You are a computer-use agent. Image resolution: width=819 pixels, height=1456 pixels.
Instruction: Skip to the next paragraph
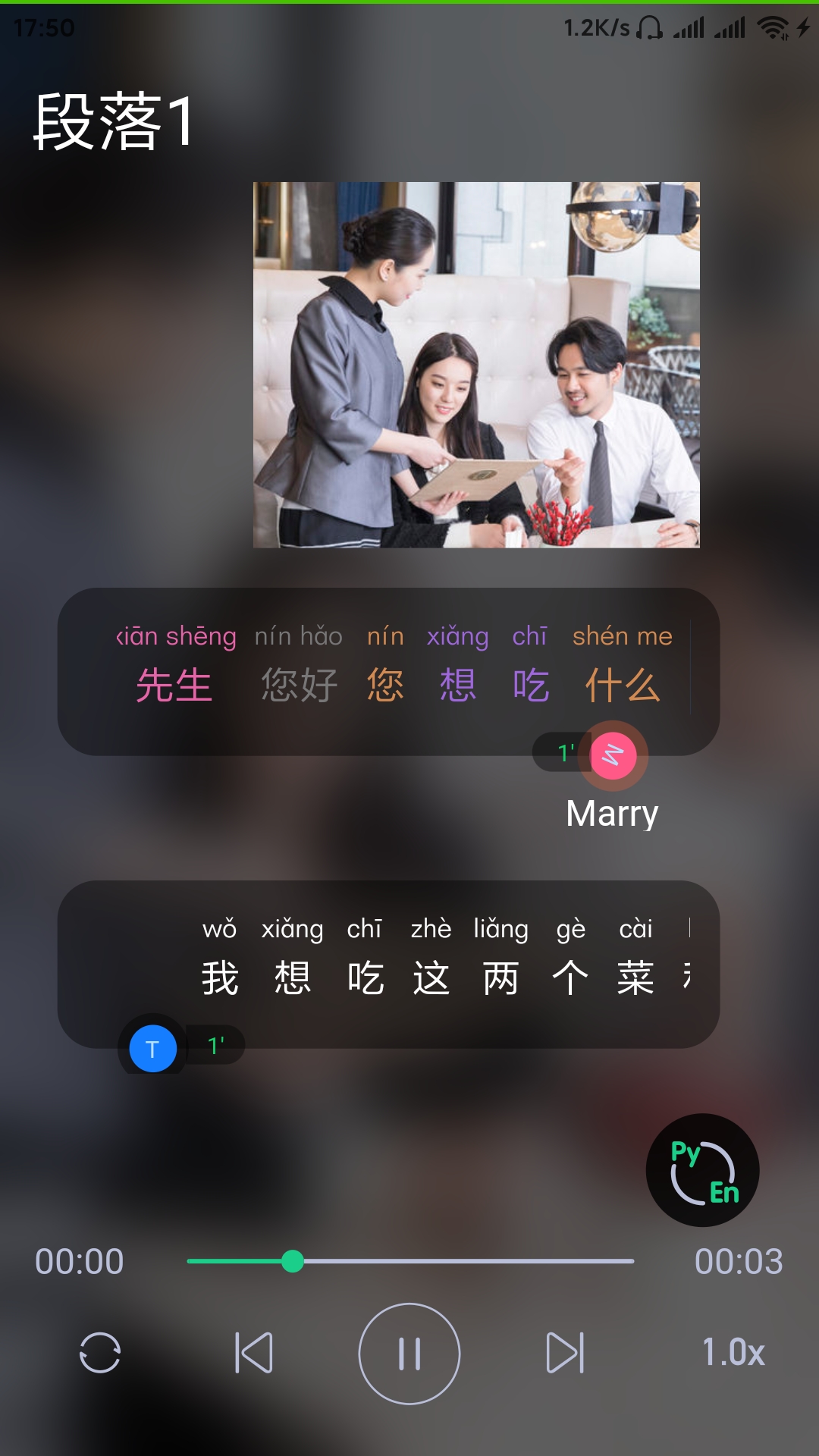(565, 1354)
